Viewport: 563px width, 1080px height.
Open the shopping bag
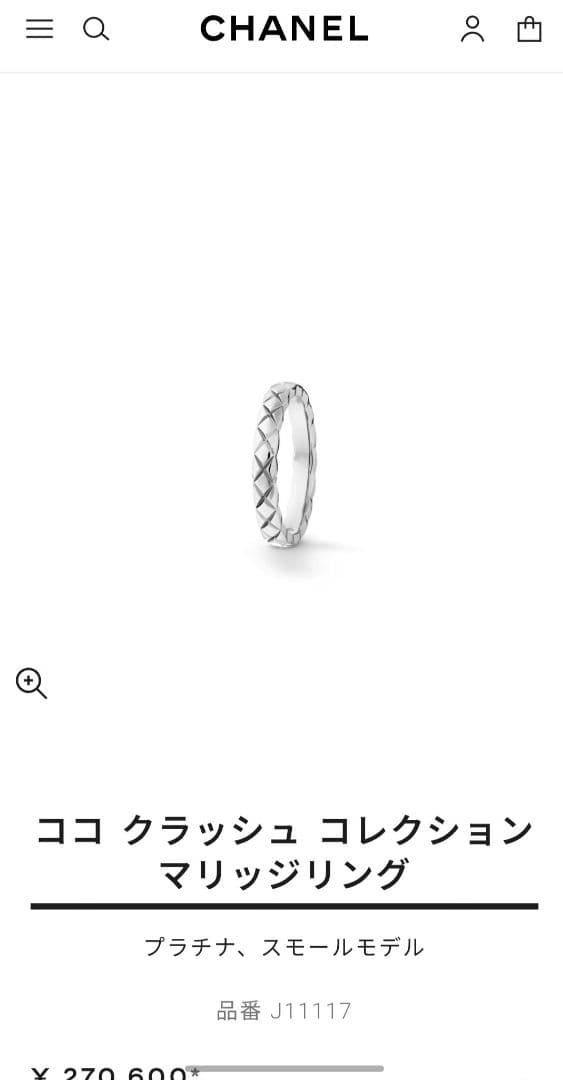(529, 29)
